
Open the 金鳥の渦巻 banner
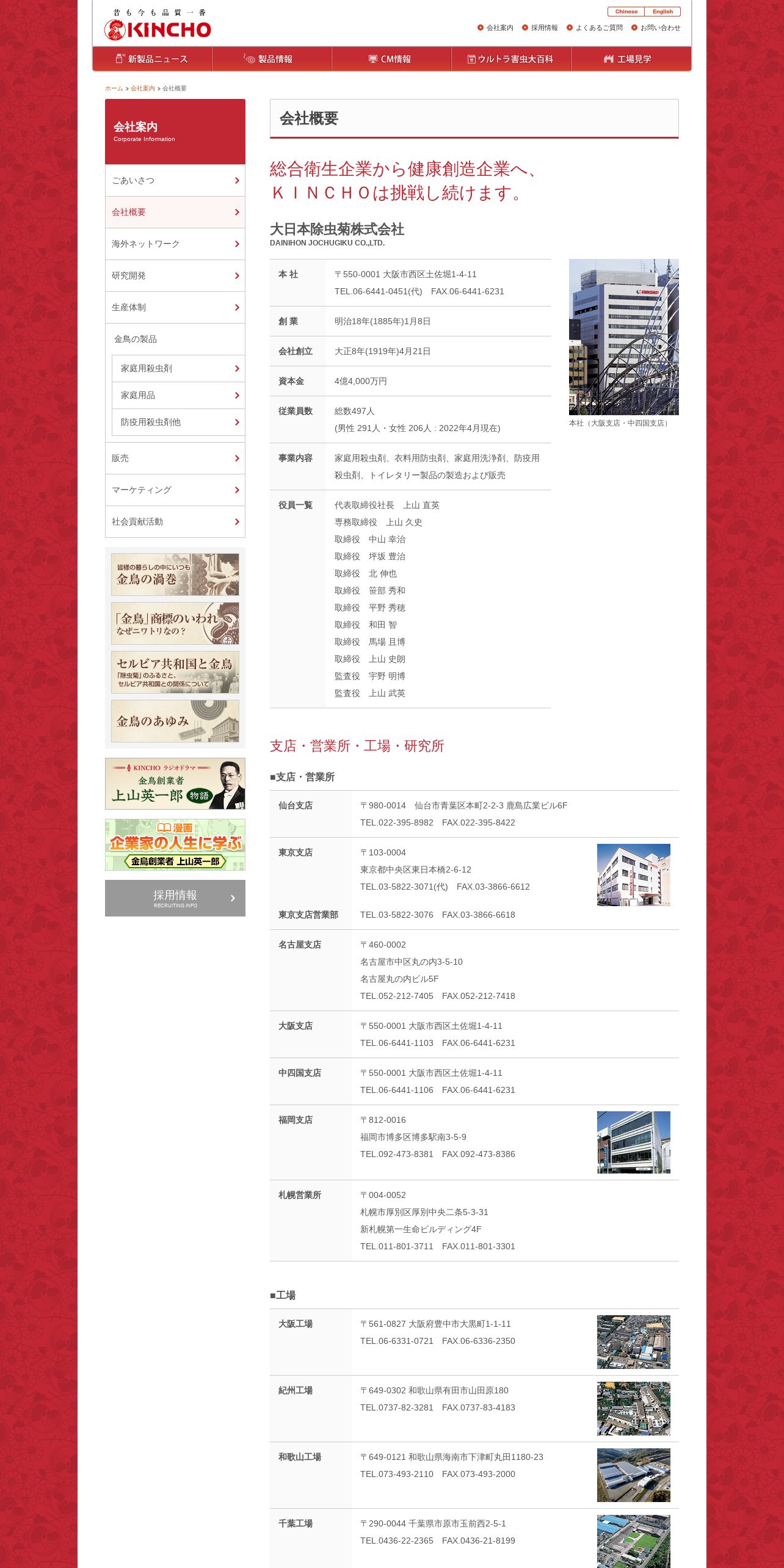(175, 575)
